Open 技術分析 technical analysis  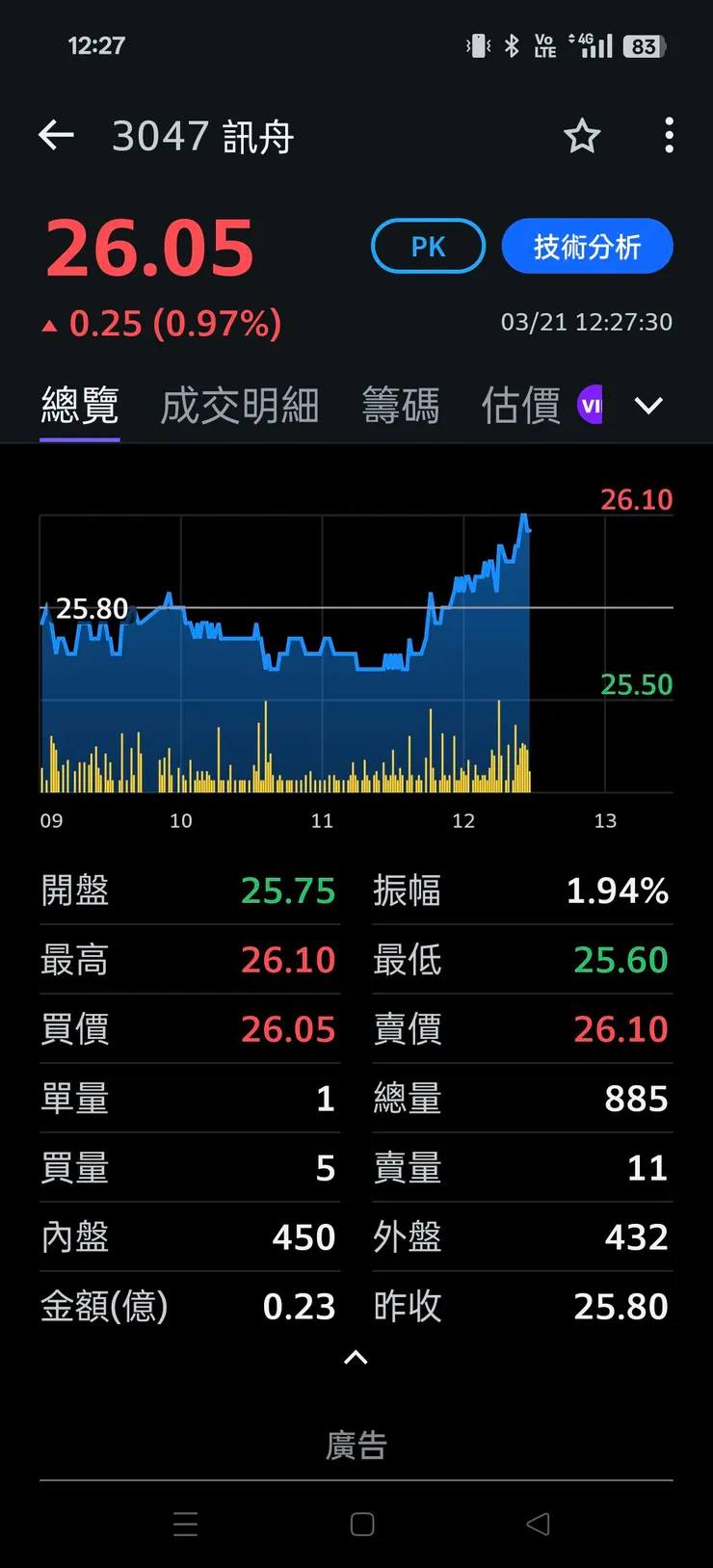click(x=587, y=246)
